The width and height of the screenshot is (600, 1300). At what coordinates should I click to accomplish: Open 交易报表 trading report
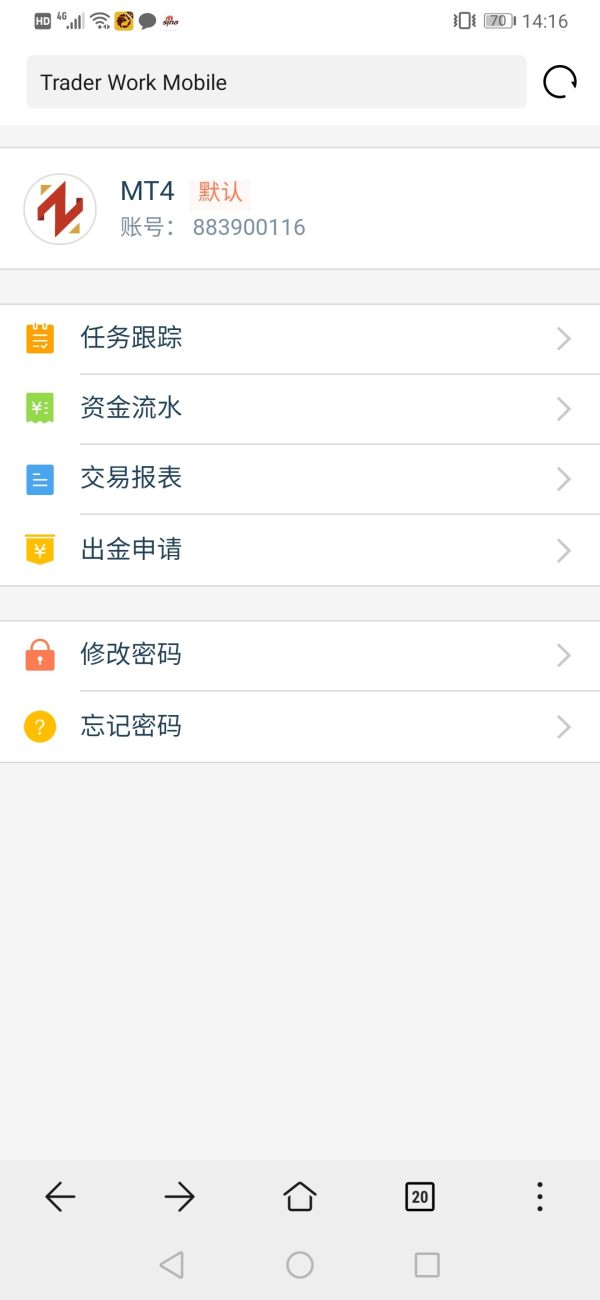coord(300,479)
